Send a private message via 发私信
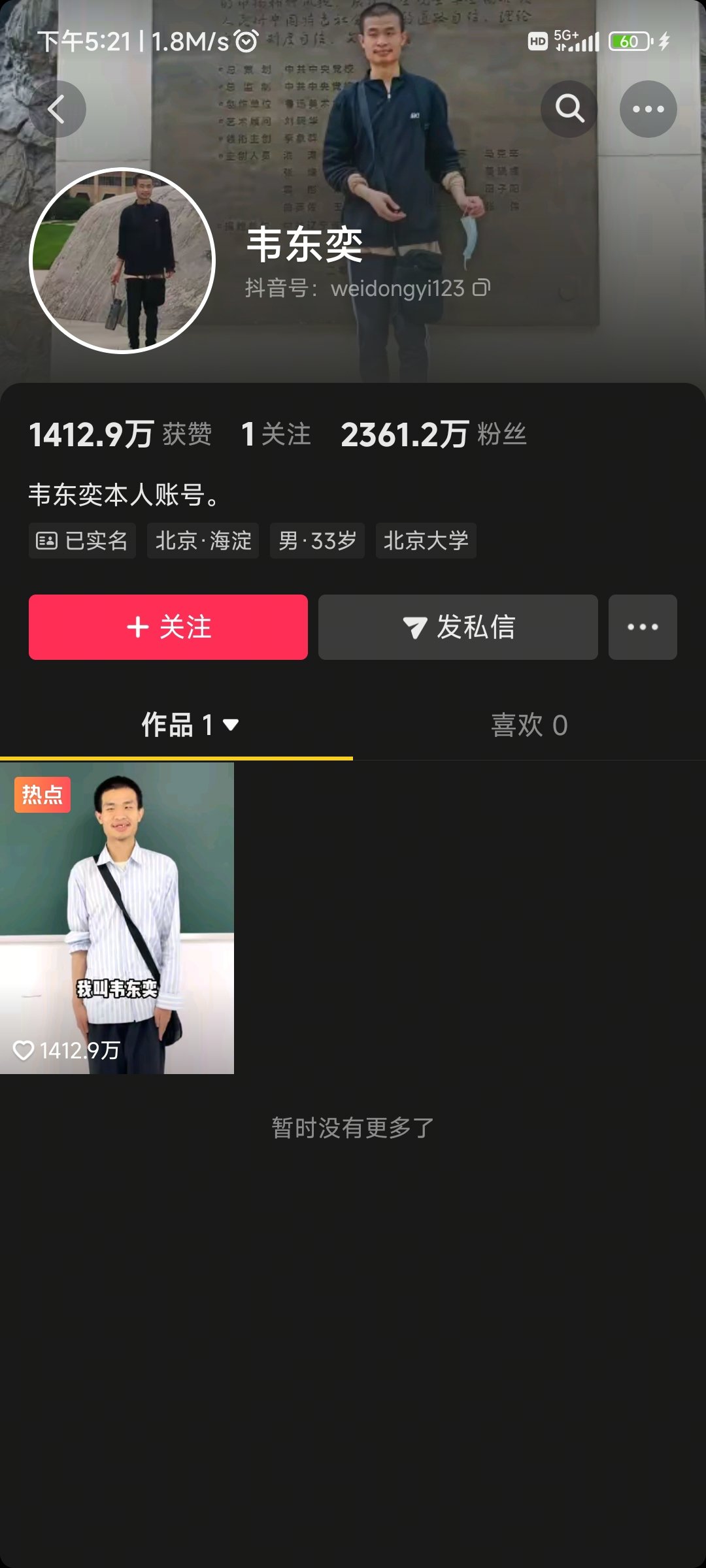Screen dimensions: 706x1568 (x=458, y=627)
